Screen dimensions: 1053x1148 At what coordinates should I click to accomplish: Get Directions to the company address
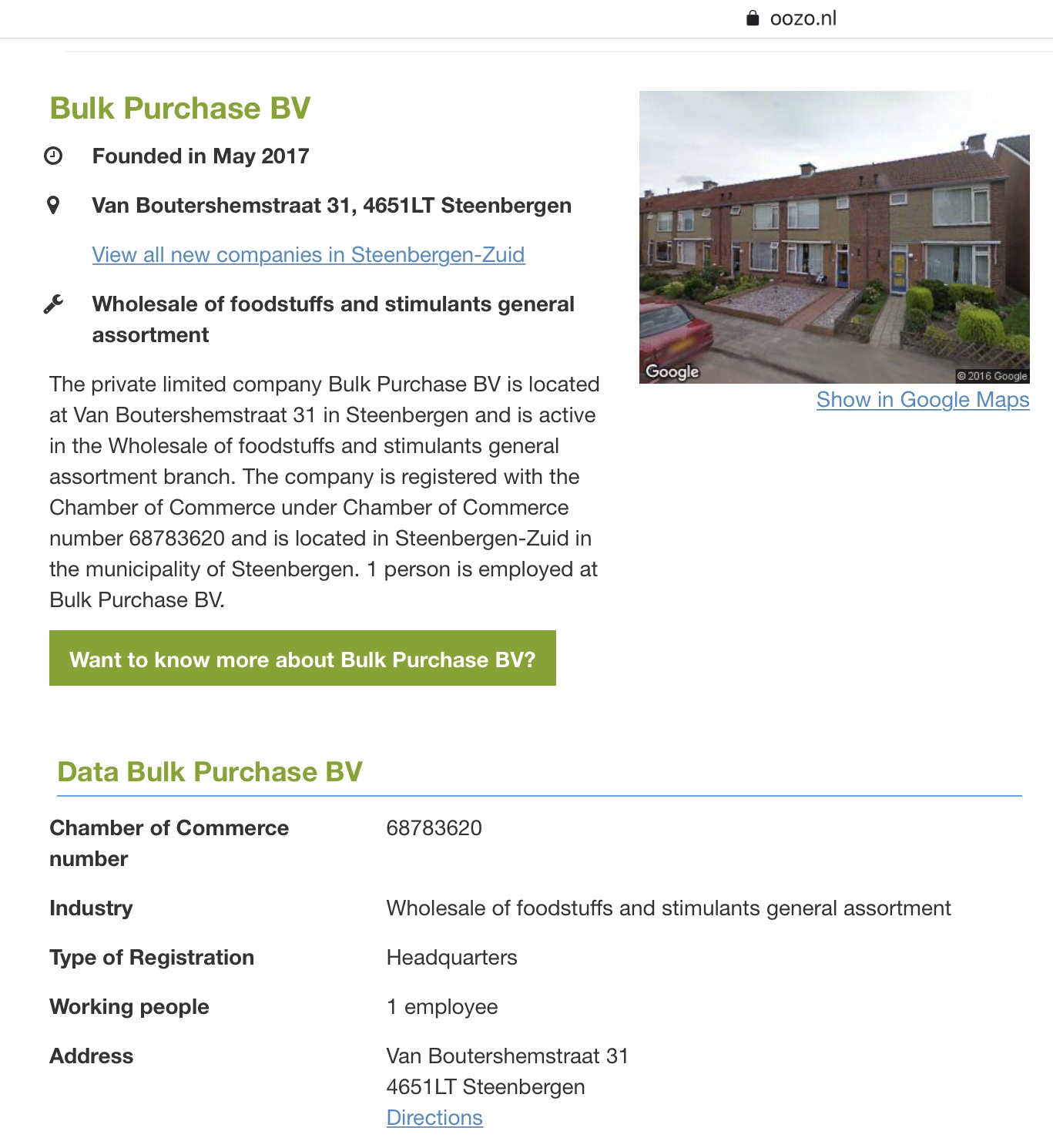pos(434,1118)
